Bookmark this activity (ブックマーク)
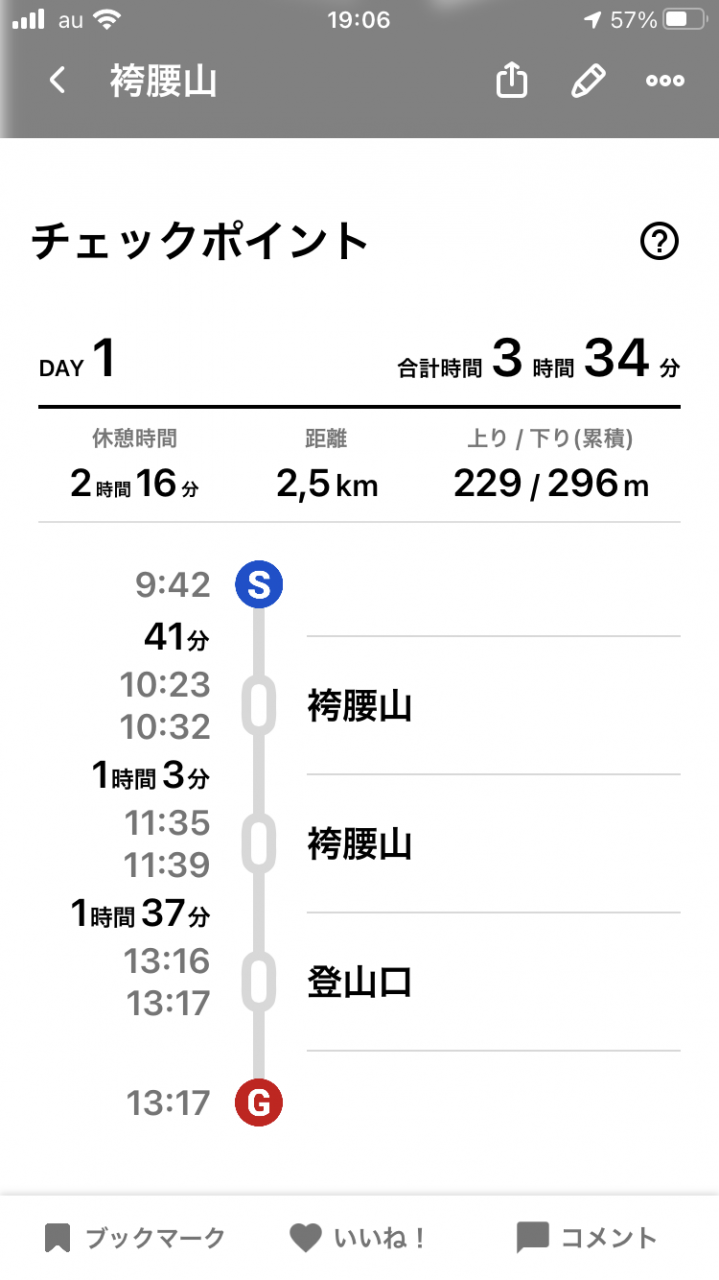719x1280 pixels. (x=135, y=1238)
